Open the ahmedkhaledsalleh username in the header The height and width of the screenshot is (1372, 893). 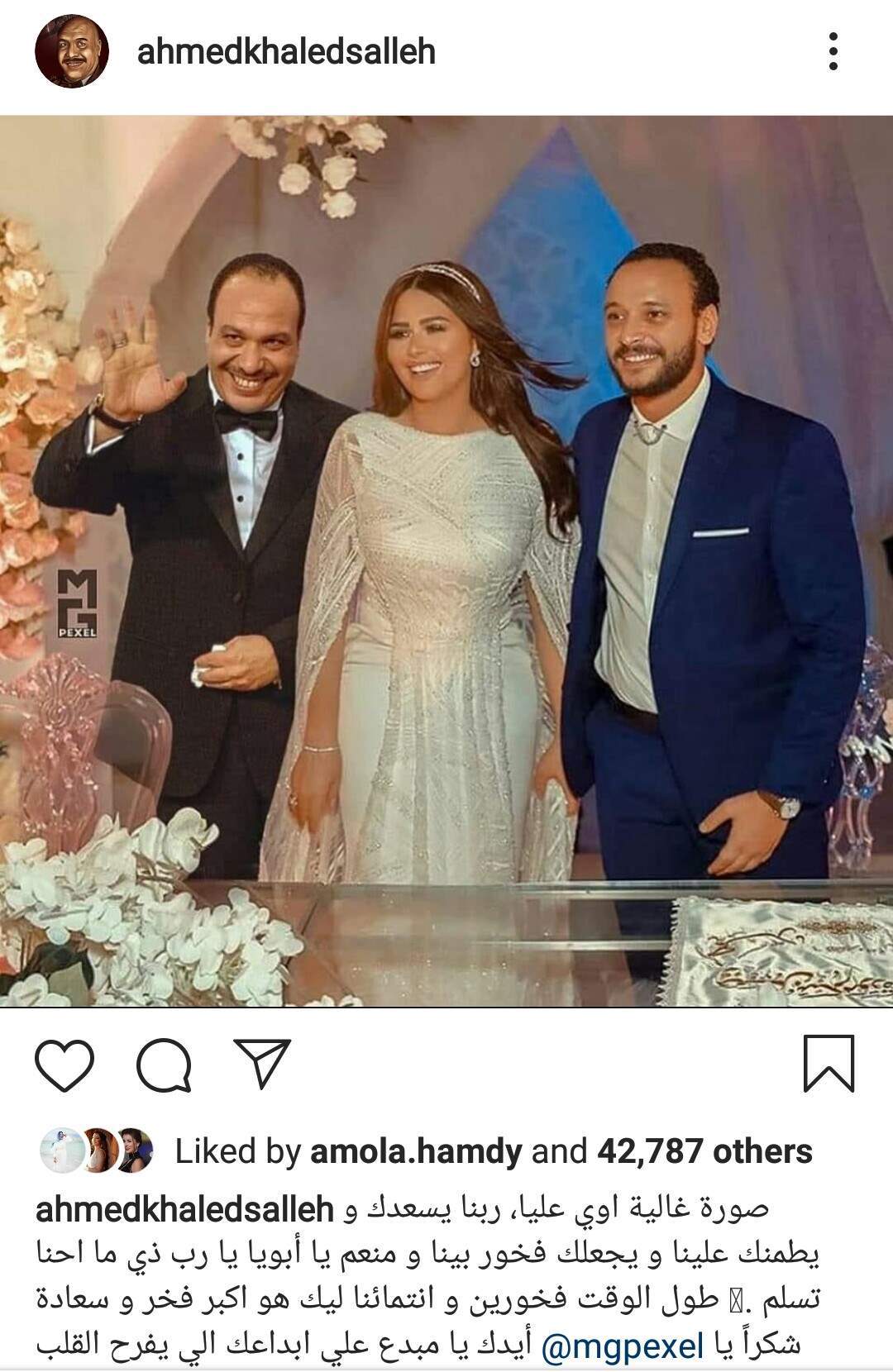coord(286,52)
